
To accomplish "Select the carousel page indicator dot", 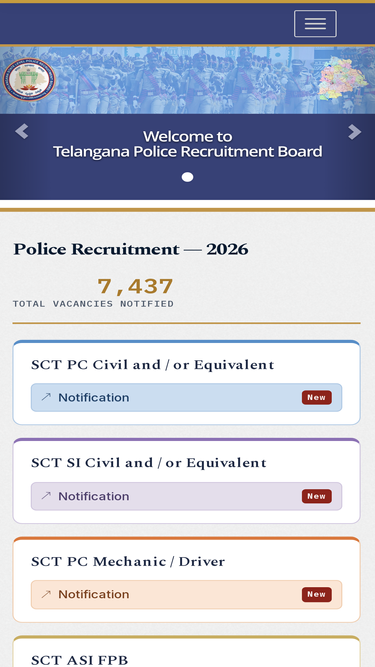I will pos(187,177).
